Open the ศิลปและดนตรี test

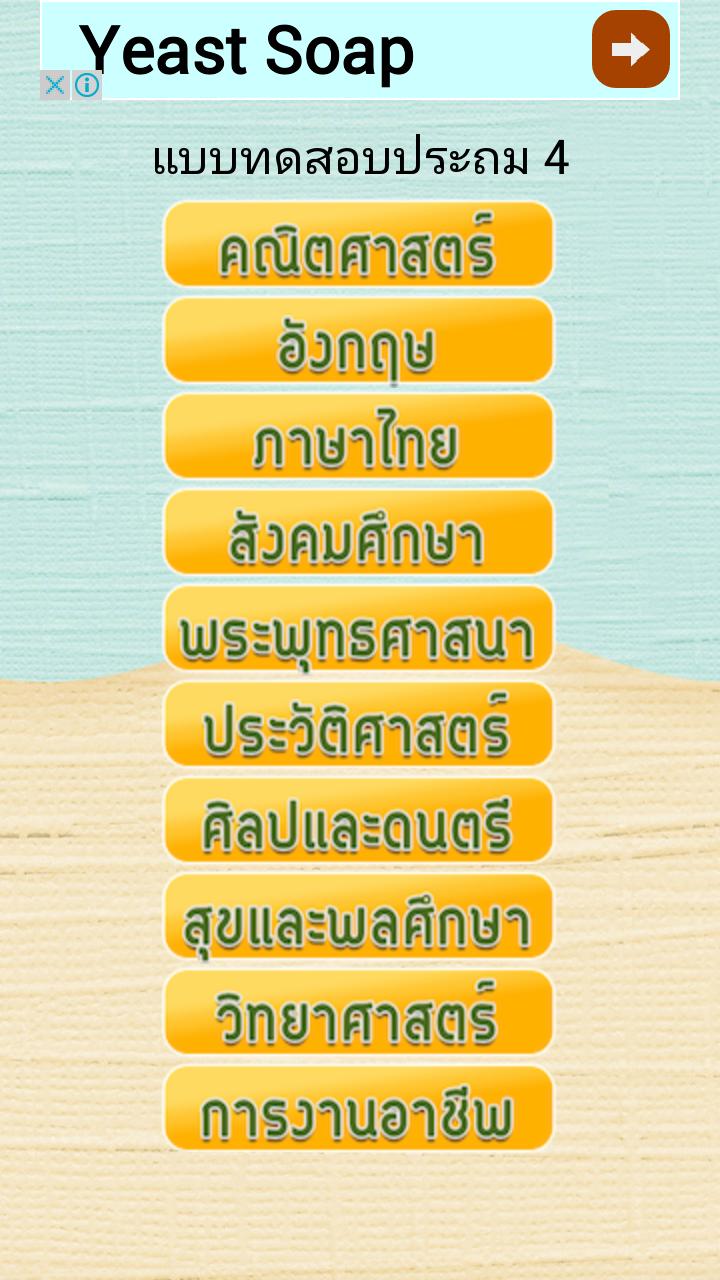pyautogui.click(x=358, y=820)
